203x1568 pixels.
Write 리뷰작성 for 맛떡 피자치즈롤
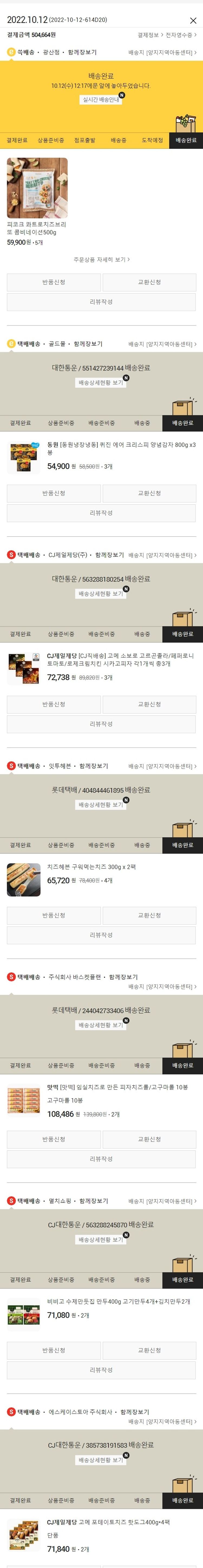[101, 1159]
